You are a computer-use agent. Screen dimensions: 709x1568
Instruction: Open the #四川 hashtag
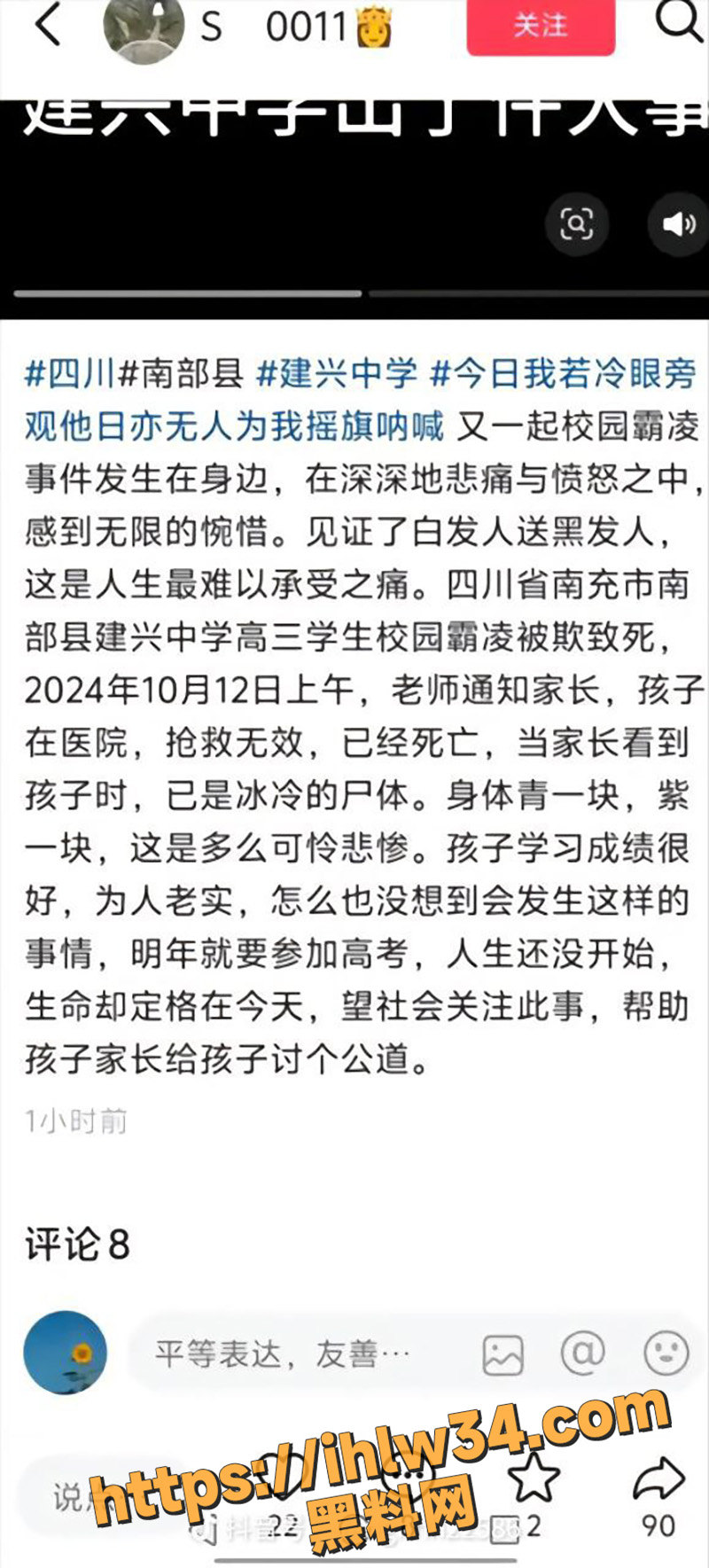(x=70, y=373)
